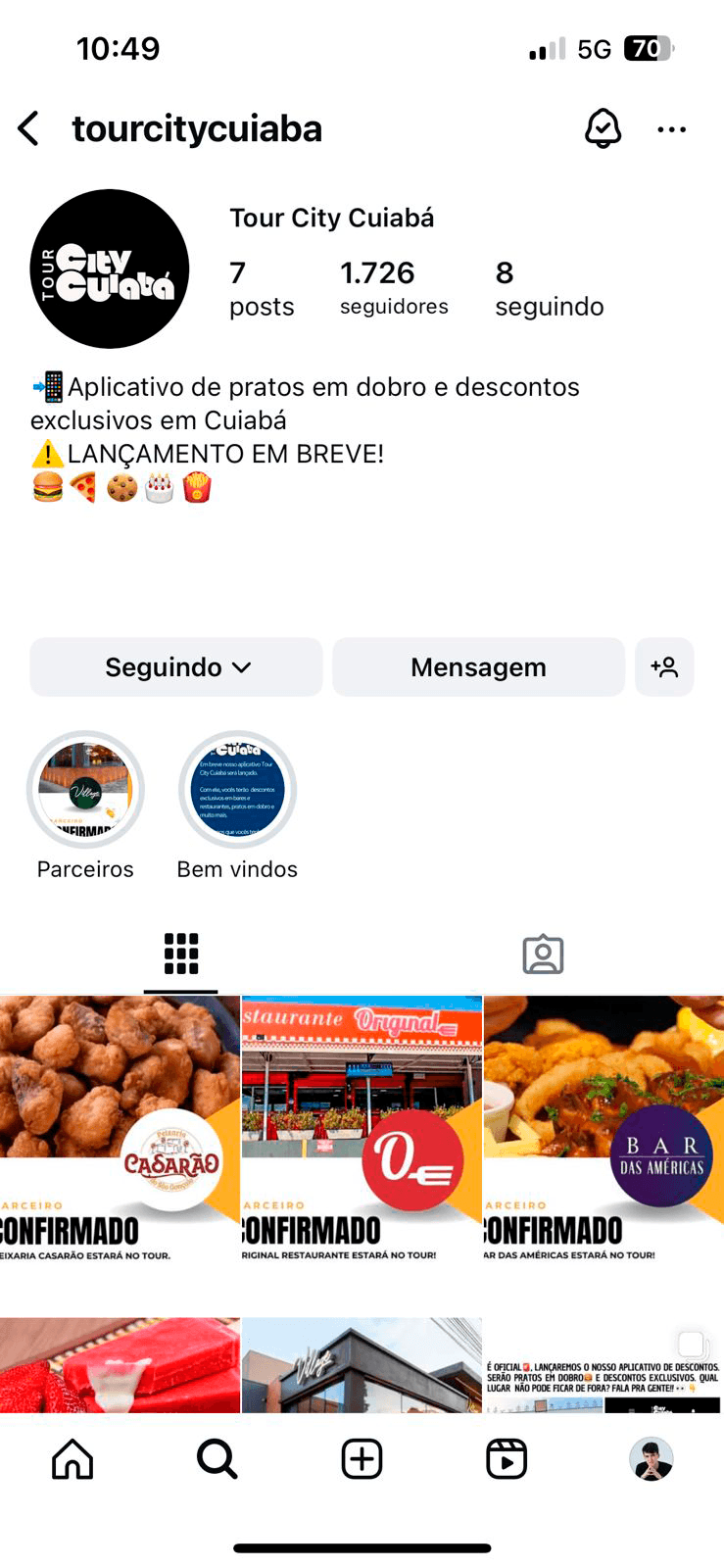The image size is (724, 1568).
Task: Switch to the tagged photos tab
Action: coord(543,954)
